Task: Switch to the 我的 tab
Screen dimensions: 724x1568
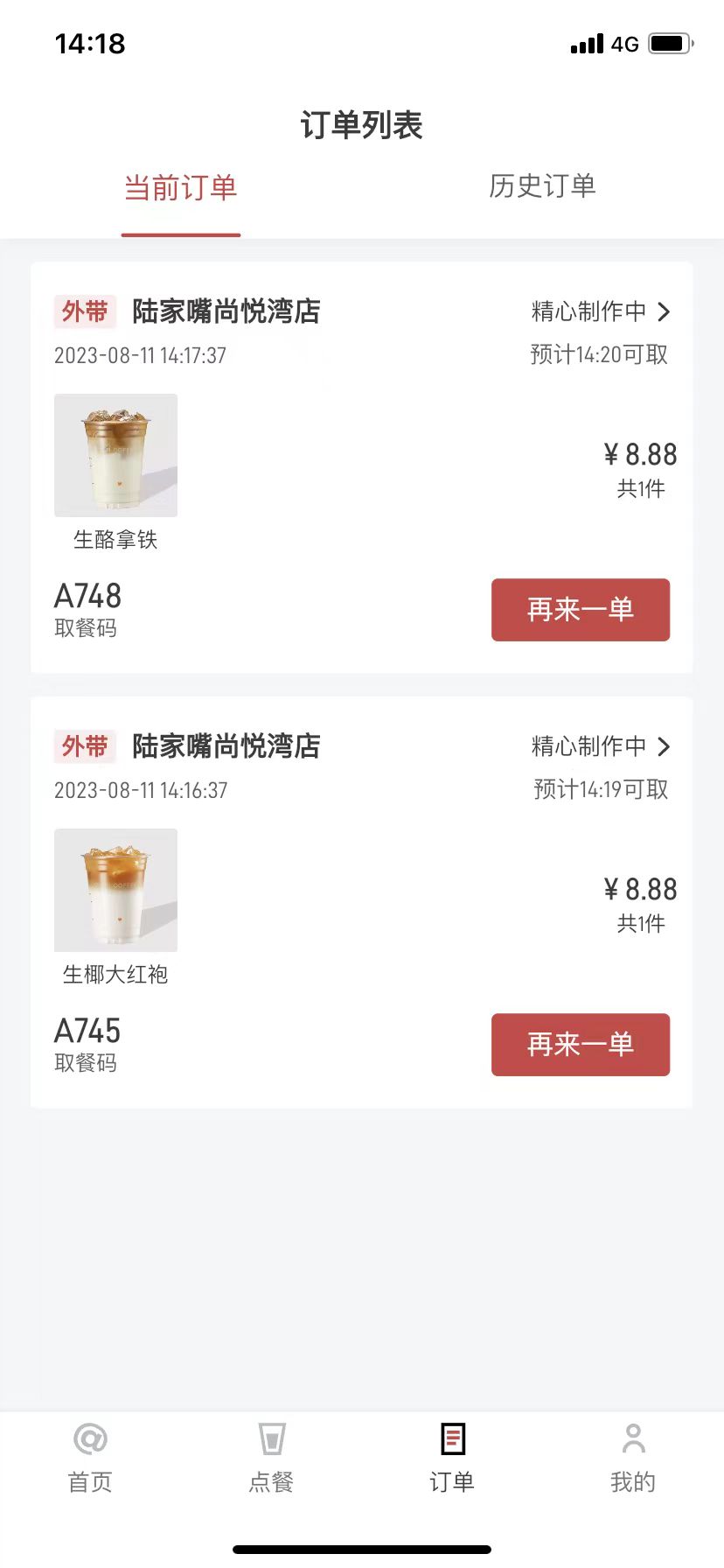Action: click(x=633, y=1459)
